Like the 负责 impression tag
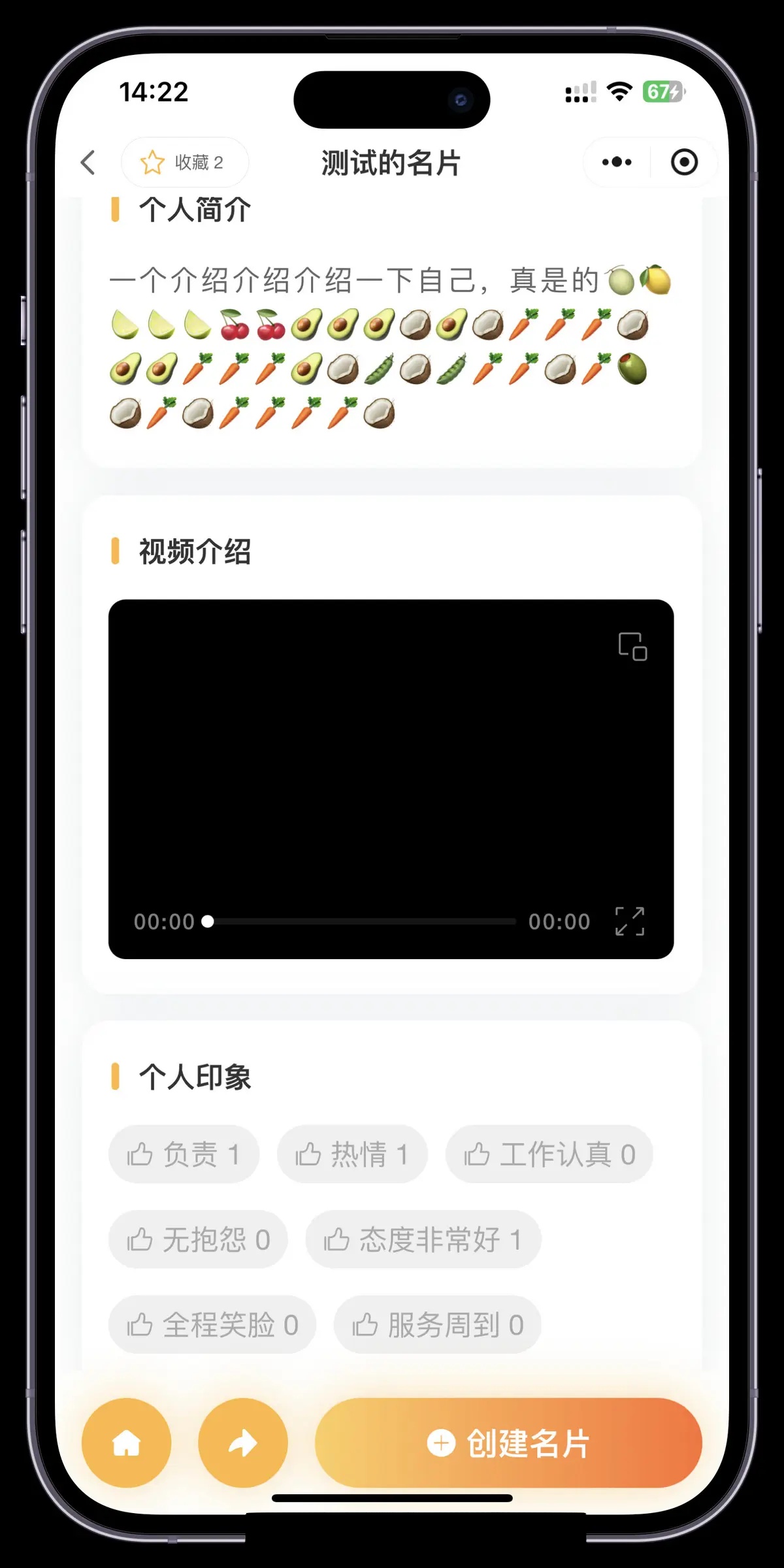 [x=184, y=1154]
